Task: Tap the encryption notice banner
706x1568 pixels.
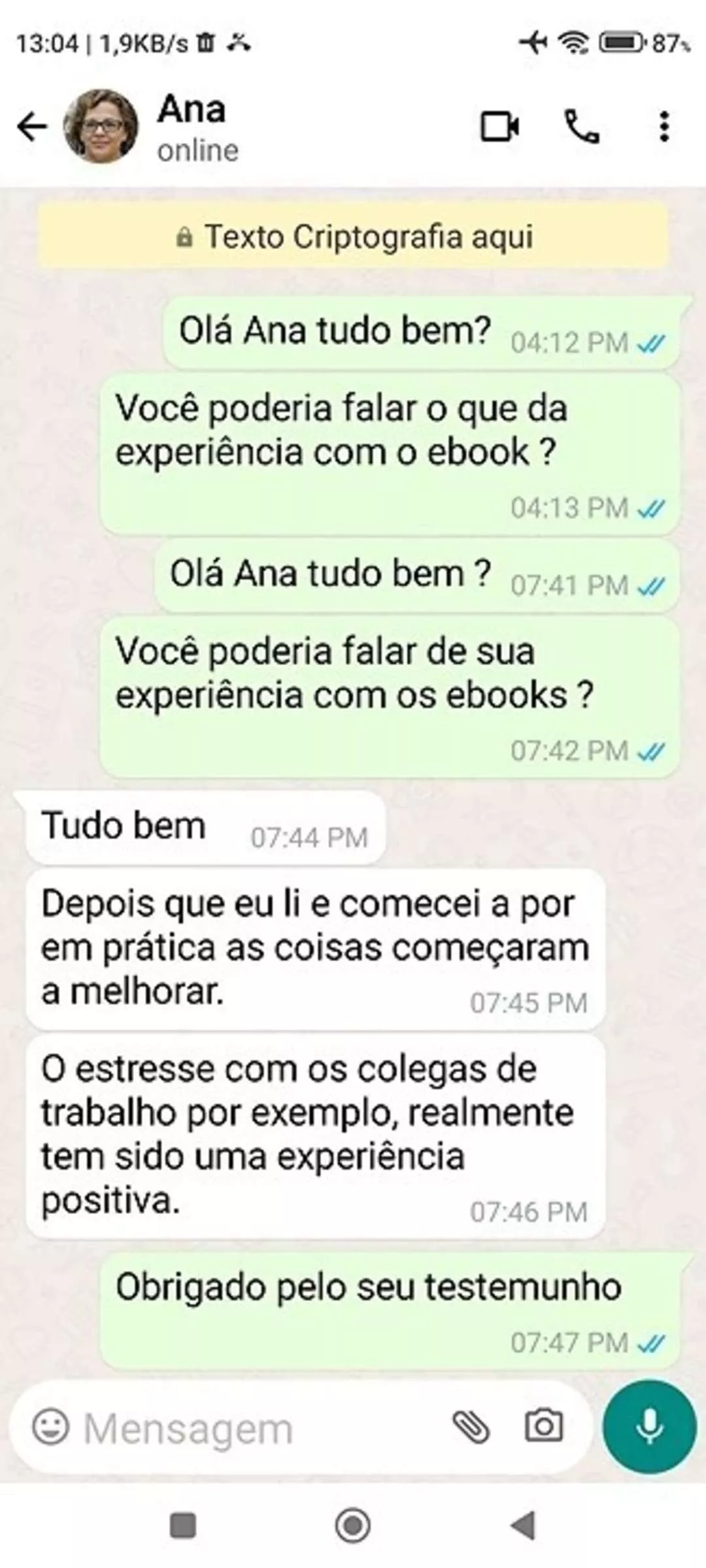Action: point(353,237)
